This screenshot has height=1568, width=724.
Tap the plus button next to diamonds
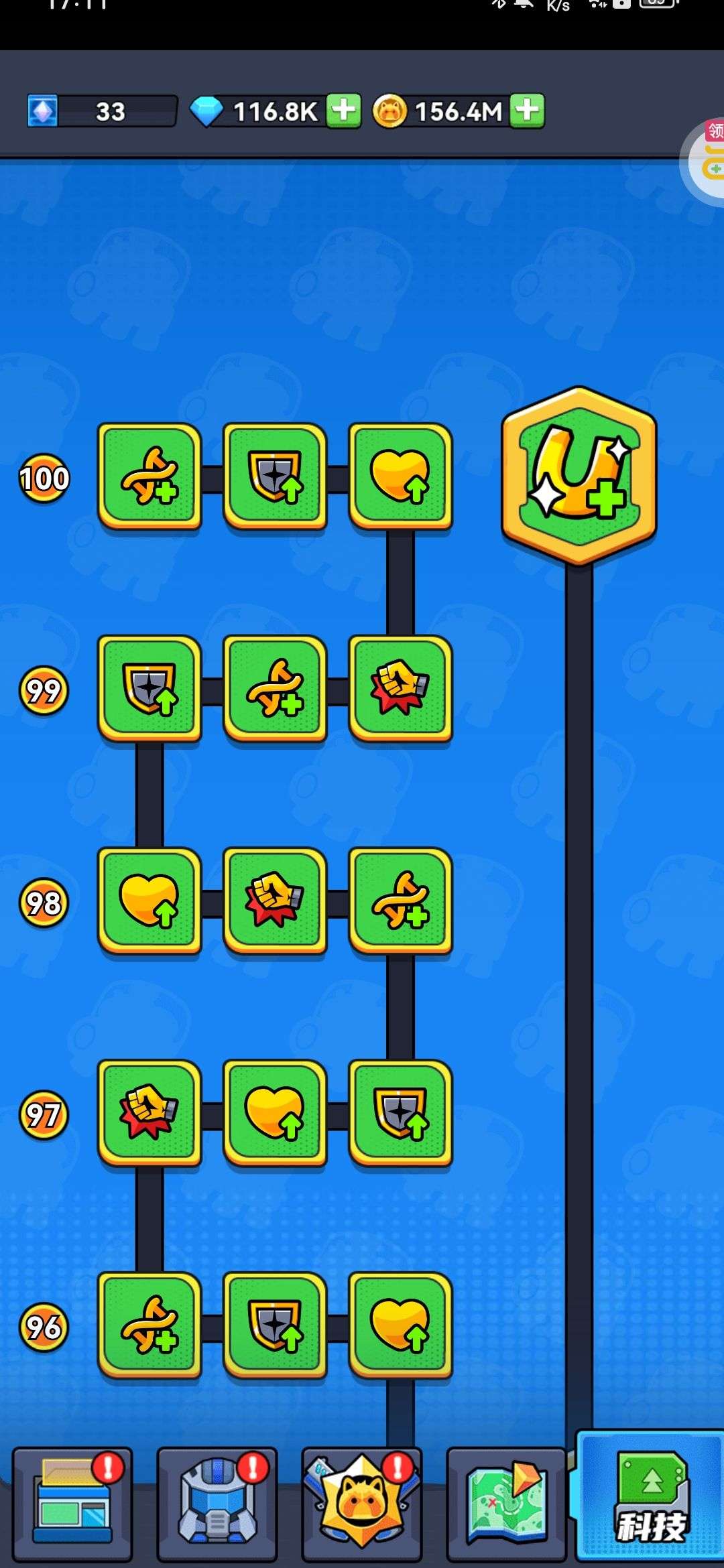[x=344, y=111]
